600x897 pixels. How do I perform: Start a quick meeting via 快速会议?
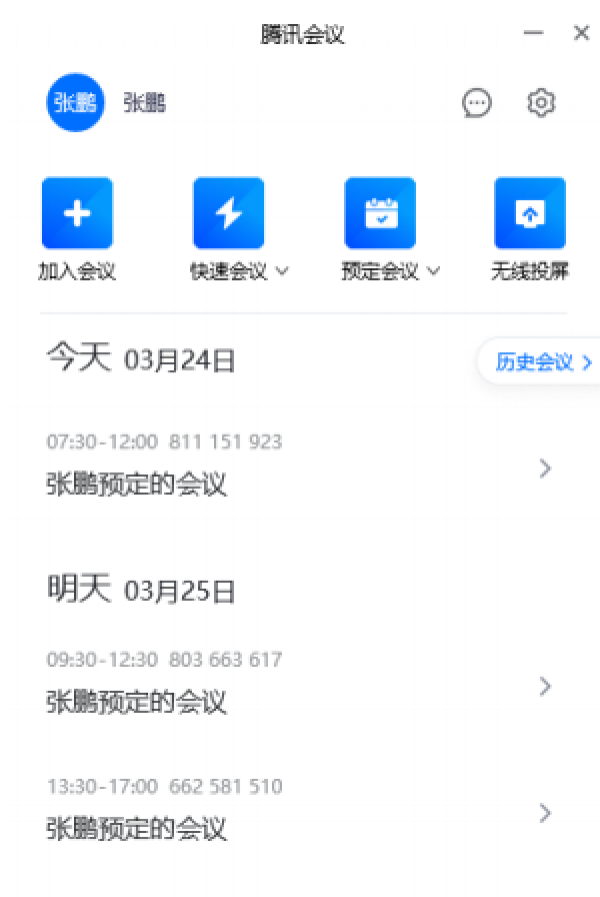tap(229, 213)
